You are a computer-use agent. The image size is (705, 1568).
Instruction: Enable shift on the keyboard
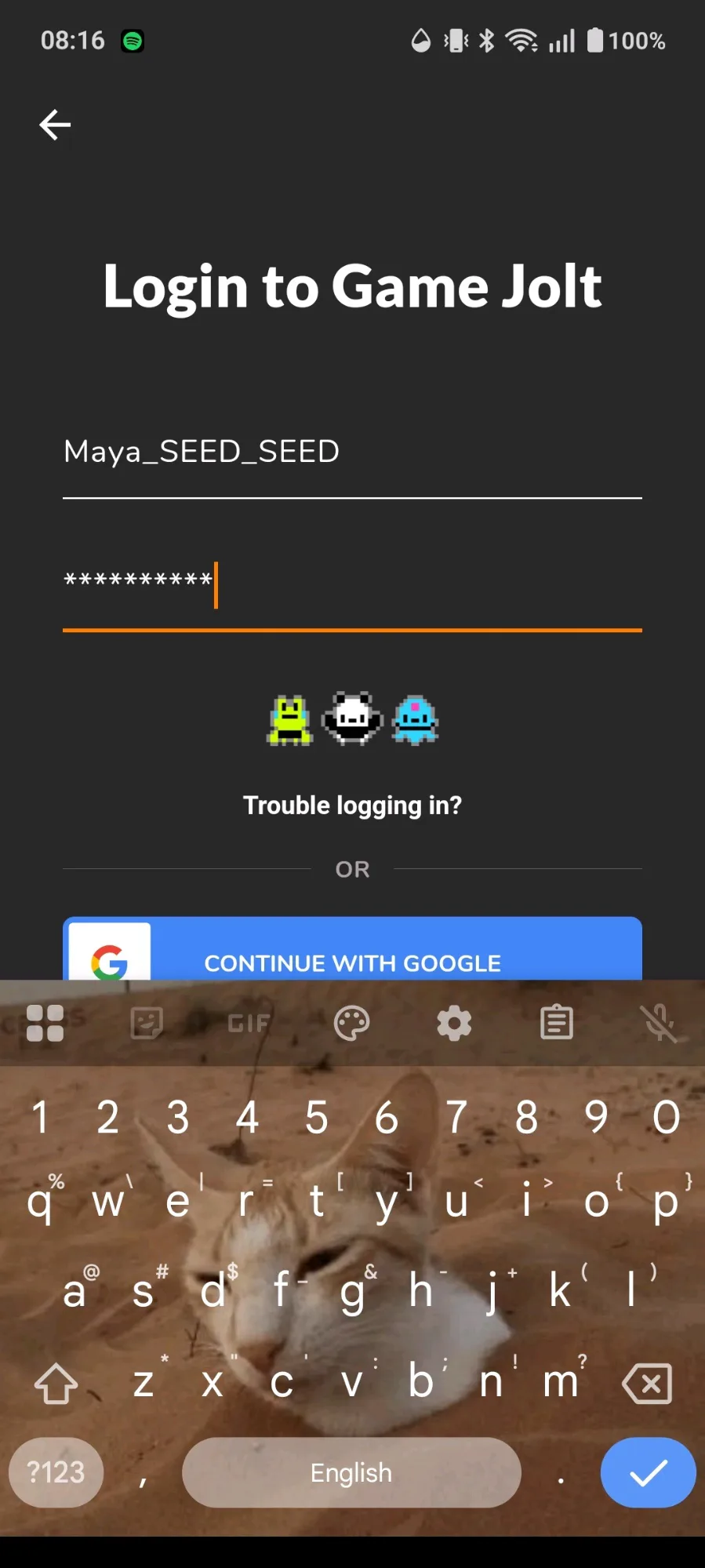point(56,1383)
